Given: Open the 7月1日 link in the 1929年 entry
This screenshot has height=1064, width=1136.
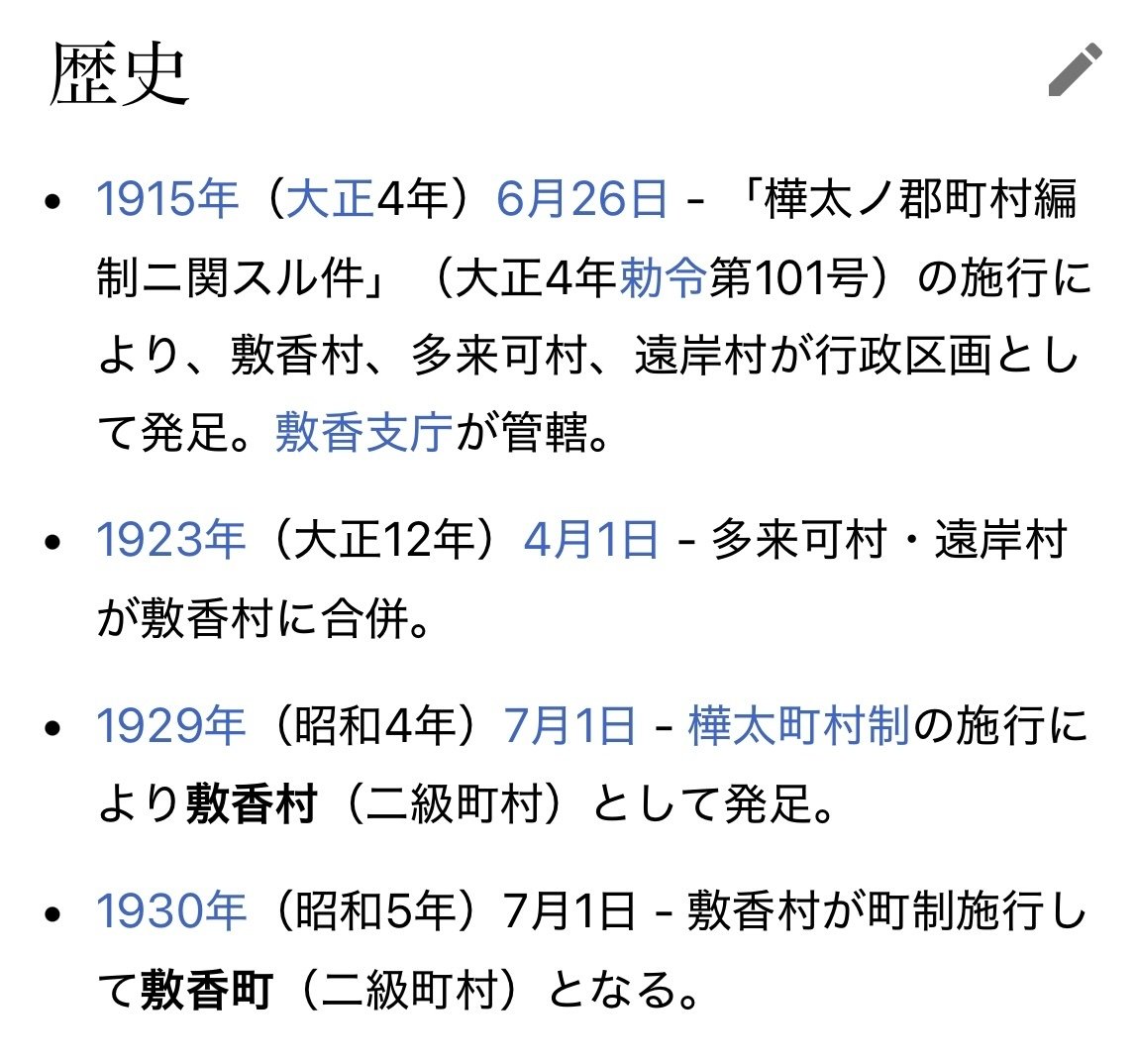Looking at the screenshot, I should (568, 726).
